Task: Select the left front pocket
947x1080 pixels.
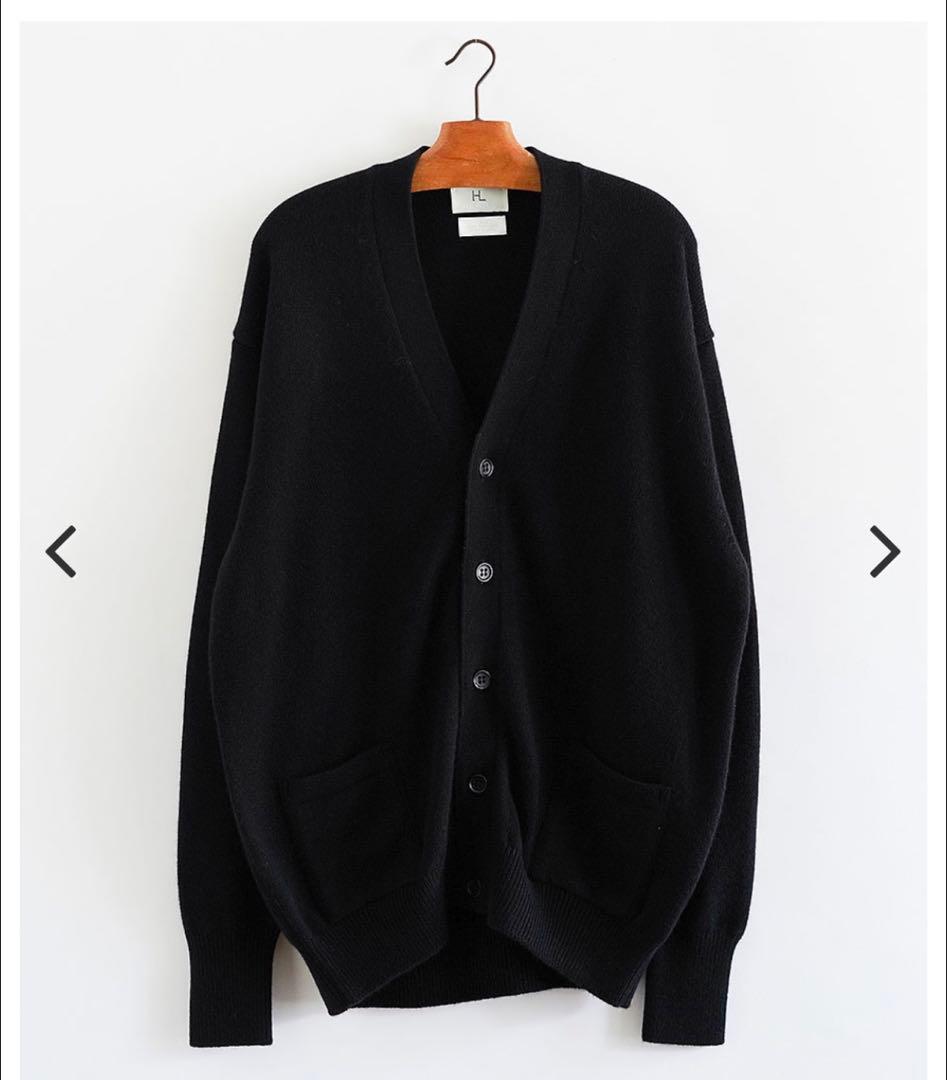Action: pyautogui.click(x=345, y=830)
